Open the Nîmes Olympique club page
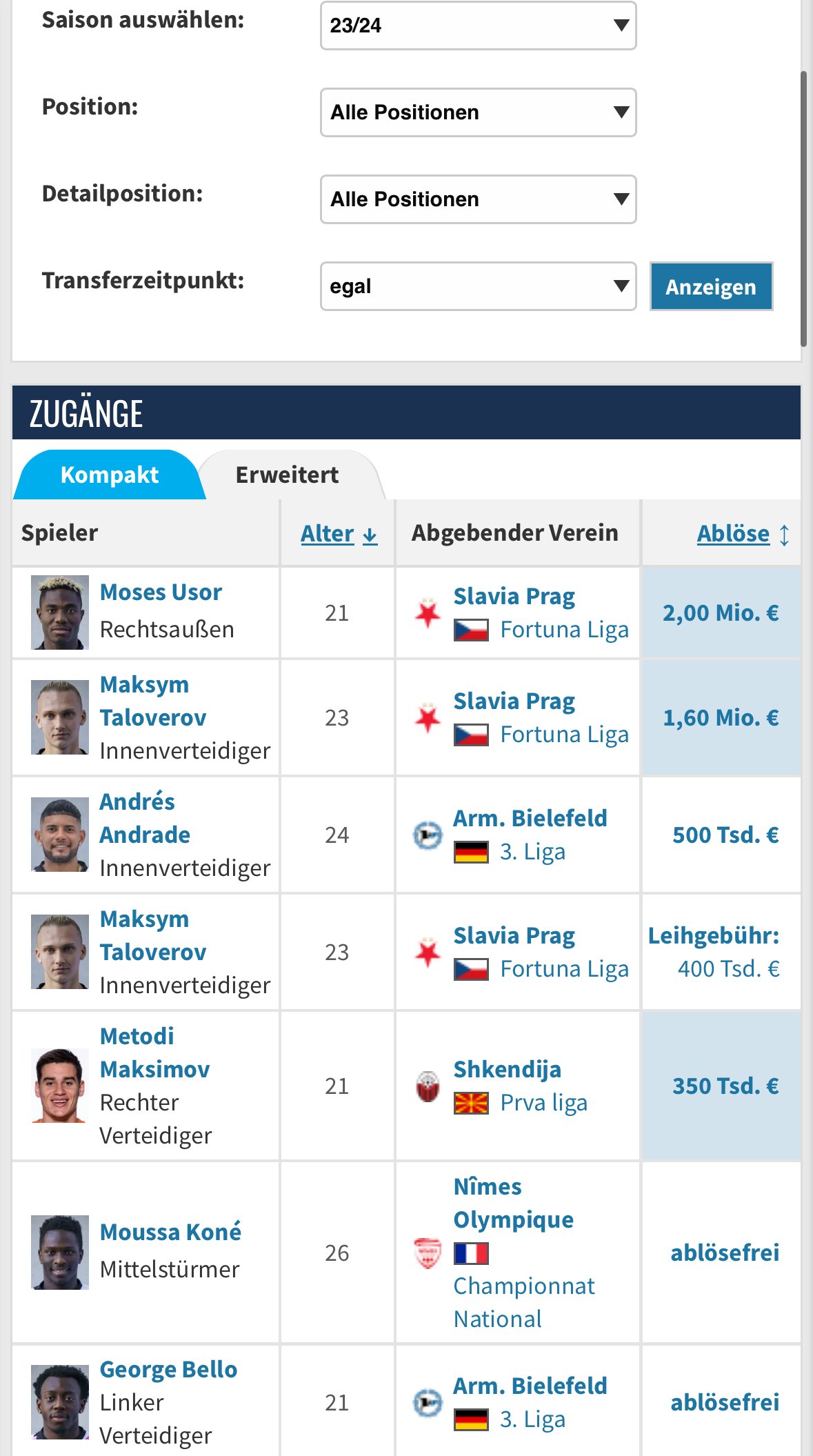 (x=513, y=1203)
